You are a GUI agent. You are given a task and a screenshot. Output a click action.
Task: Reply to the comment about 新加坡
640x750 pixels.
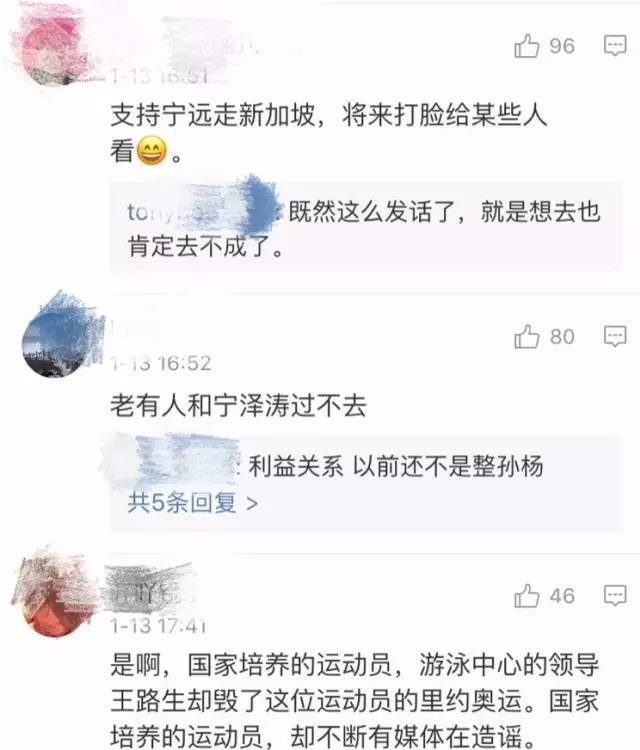tap(614, 46)
